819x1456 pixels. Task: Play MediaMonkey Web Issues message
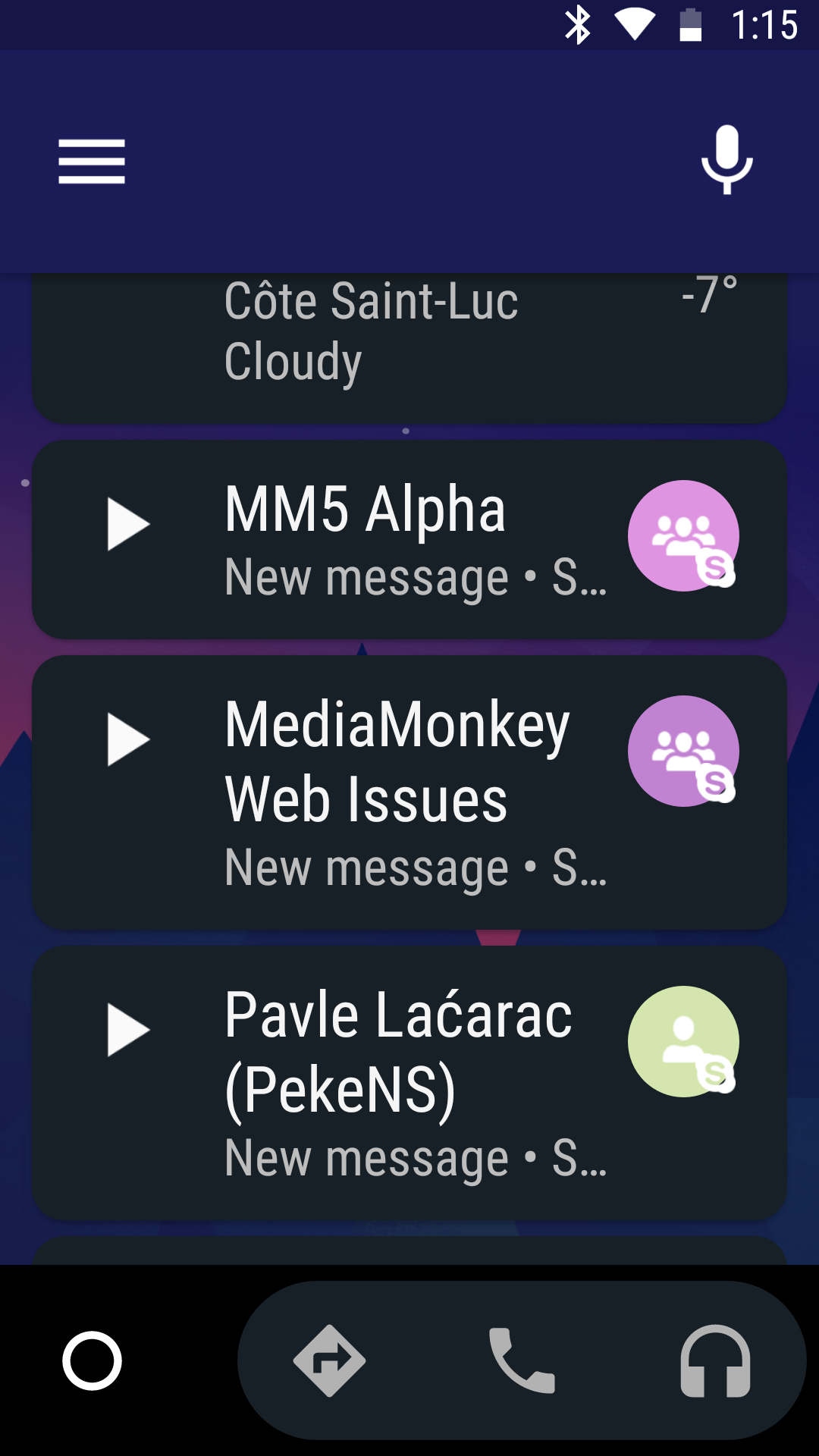(128, 739)
